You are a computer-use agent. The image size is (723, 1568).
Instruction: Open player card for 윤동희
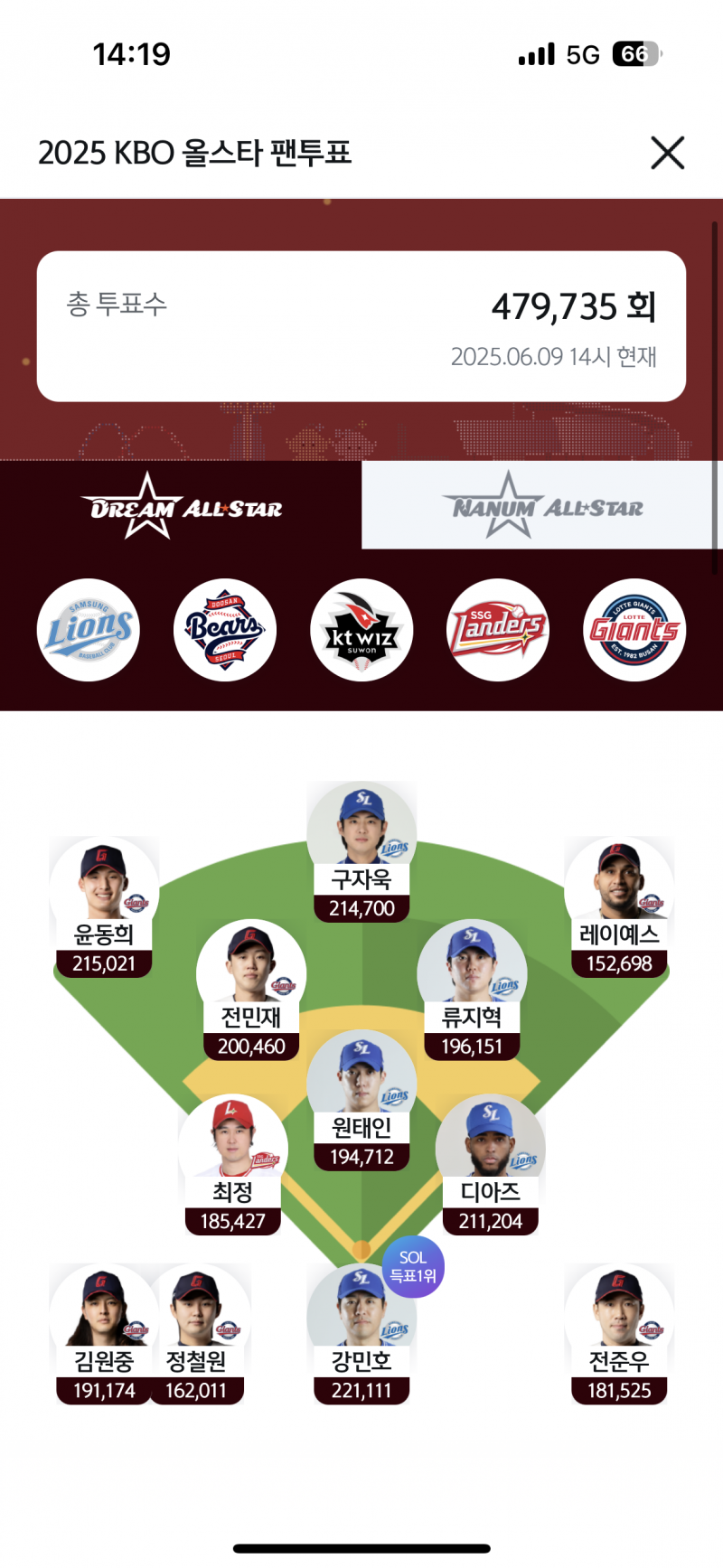[104, 907]
